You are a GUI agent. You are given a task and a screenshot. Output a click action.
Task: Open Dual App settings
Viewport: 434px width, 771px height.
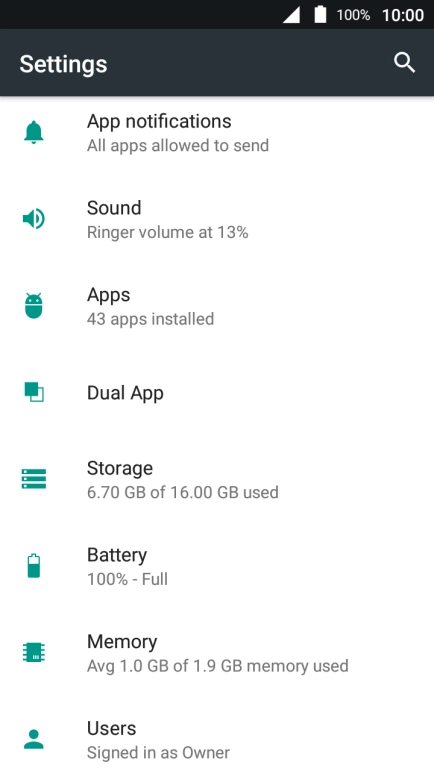(x=217, y=392)
